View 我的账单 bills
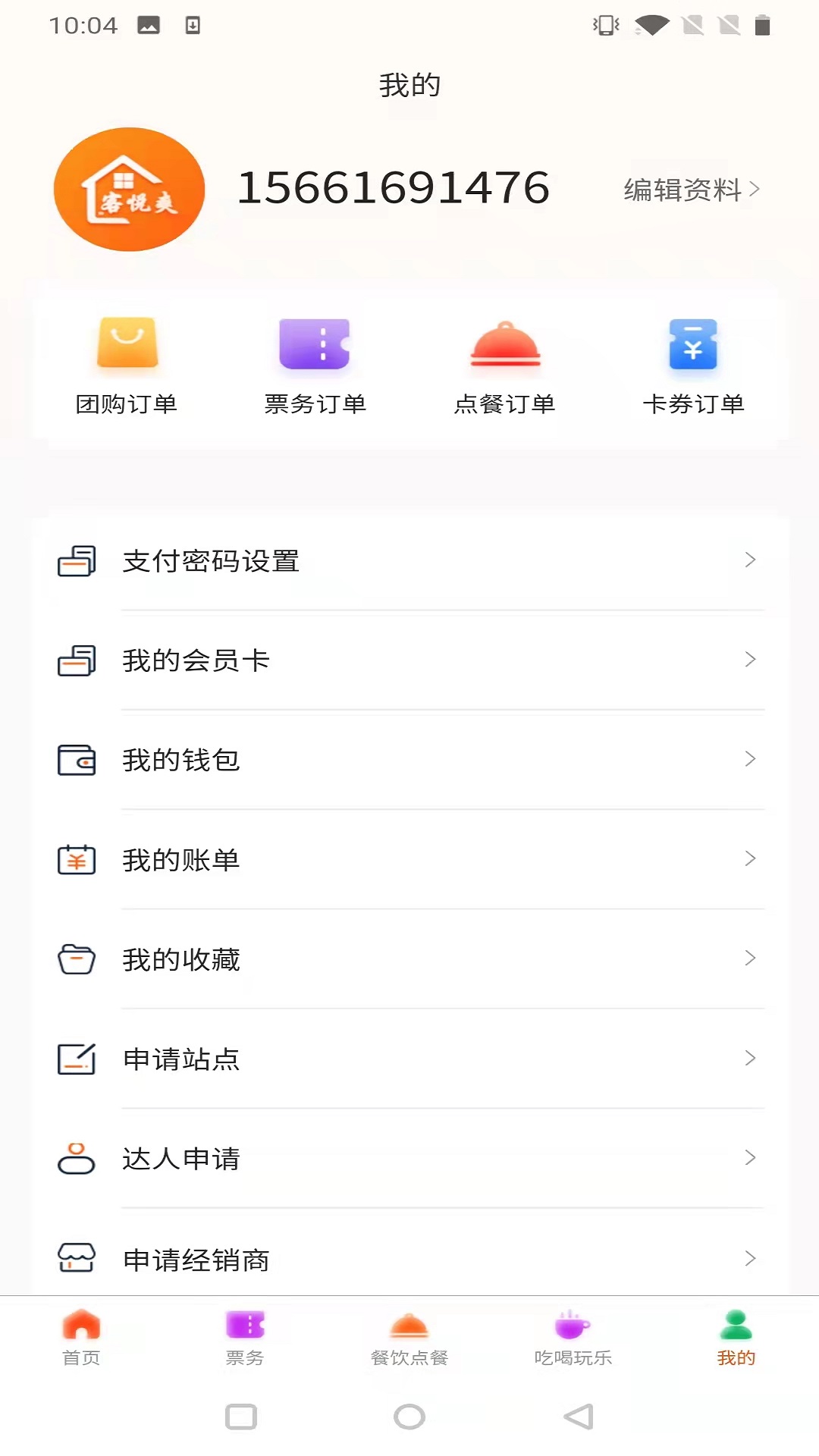Viewport: 819px width, 1456px height. coord(409,860)
